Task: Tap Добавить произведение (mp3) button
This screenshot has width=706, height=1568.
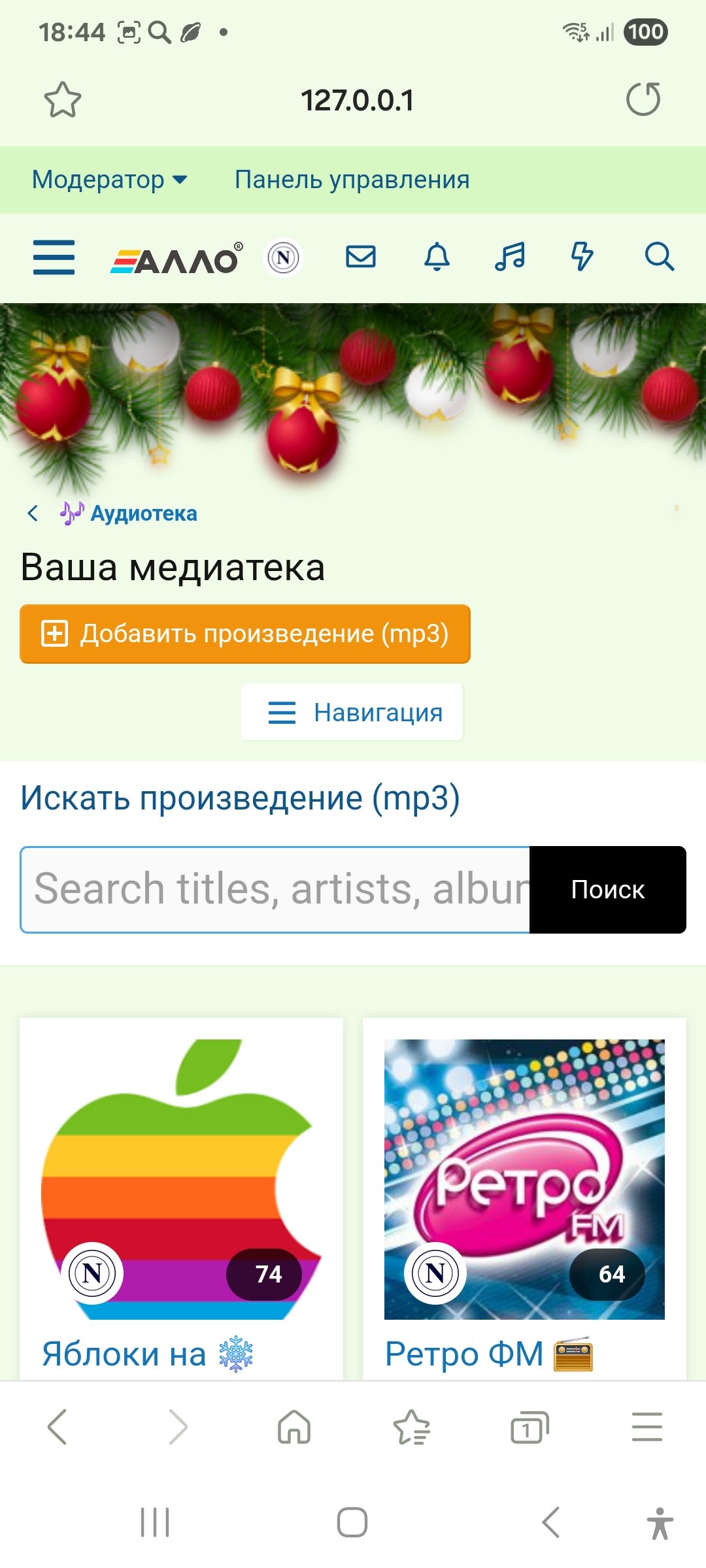Action: (245, 634)
